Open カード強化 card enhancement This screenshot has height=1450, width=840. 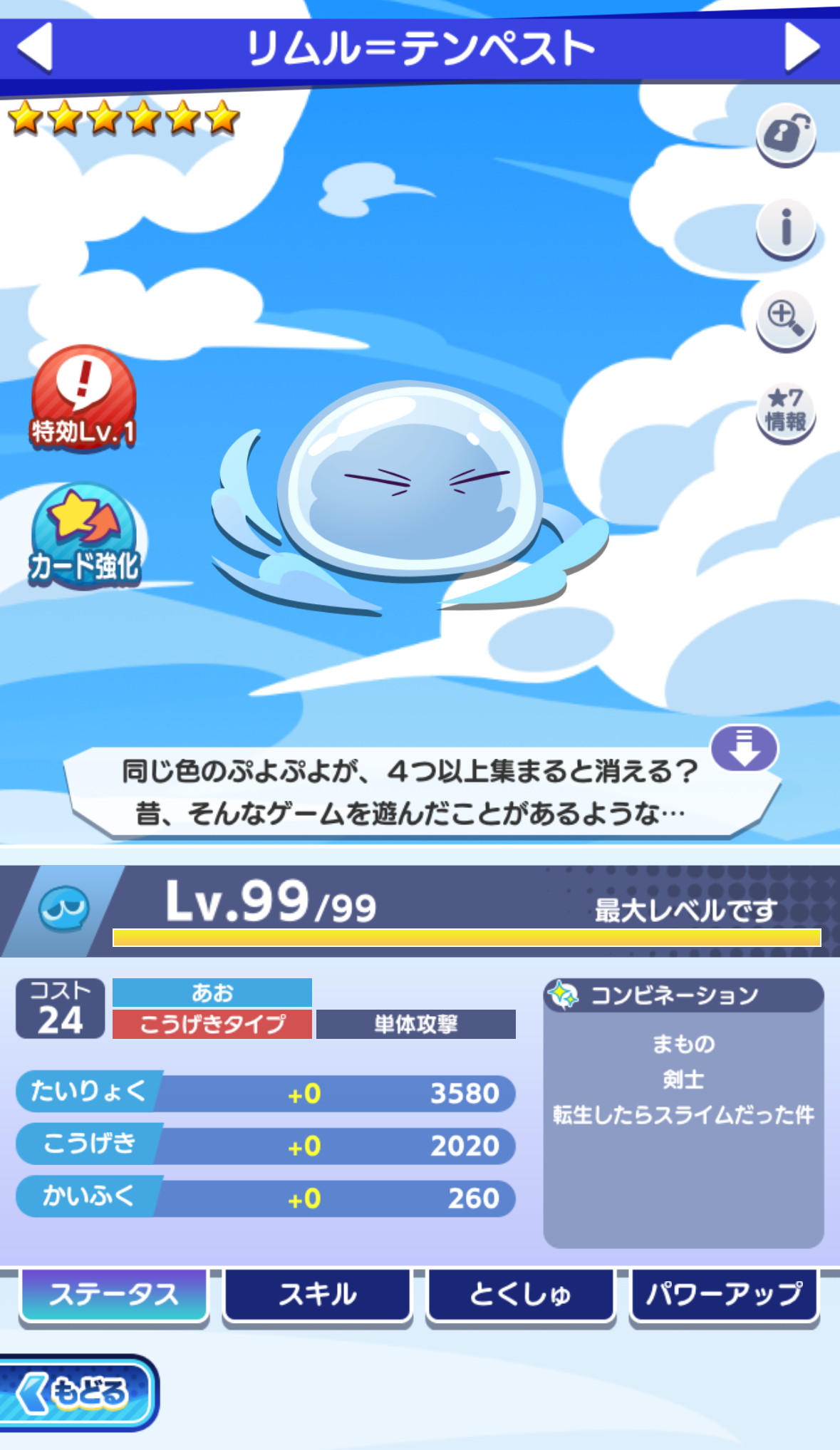click(x=85, y=536)
